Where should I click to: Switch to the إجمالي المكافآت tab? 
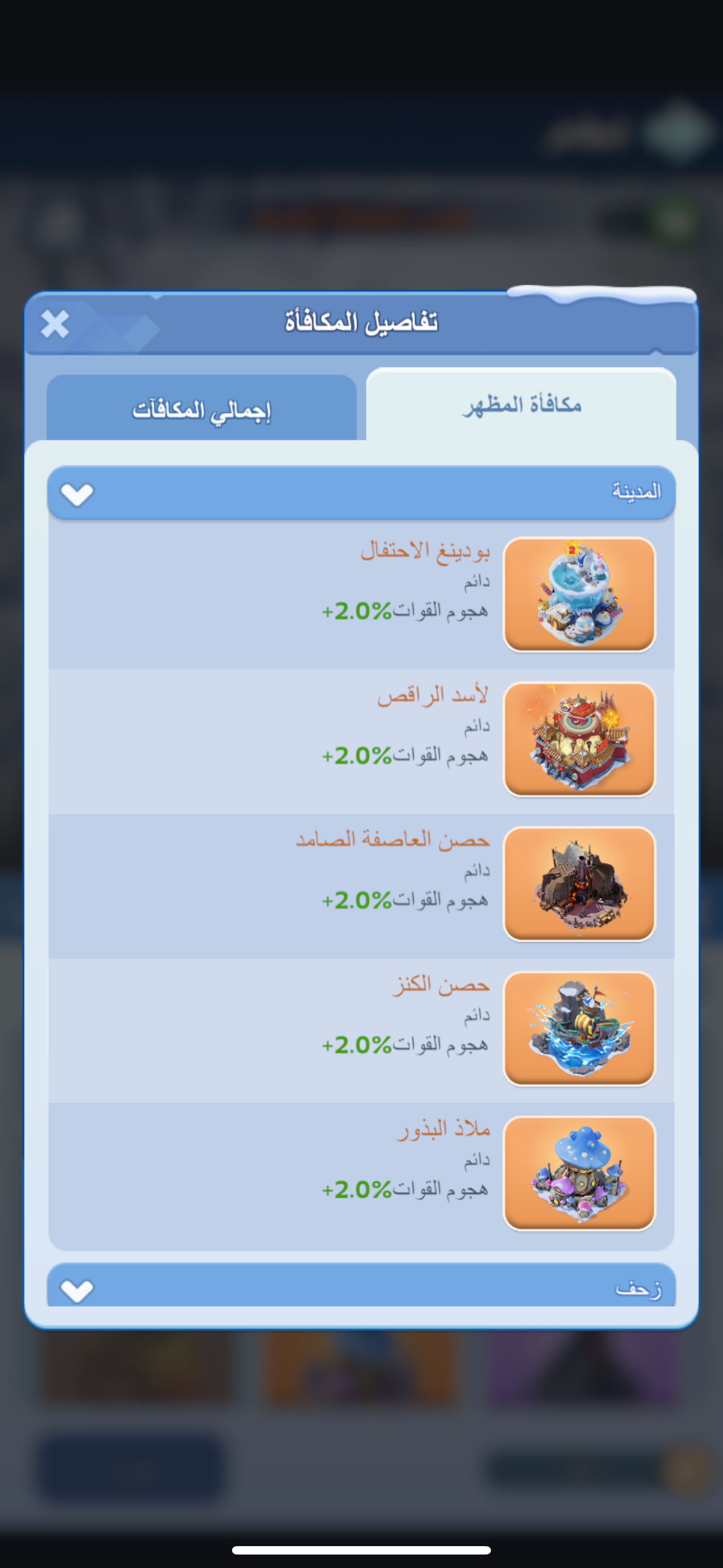tap(201, 408)
